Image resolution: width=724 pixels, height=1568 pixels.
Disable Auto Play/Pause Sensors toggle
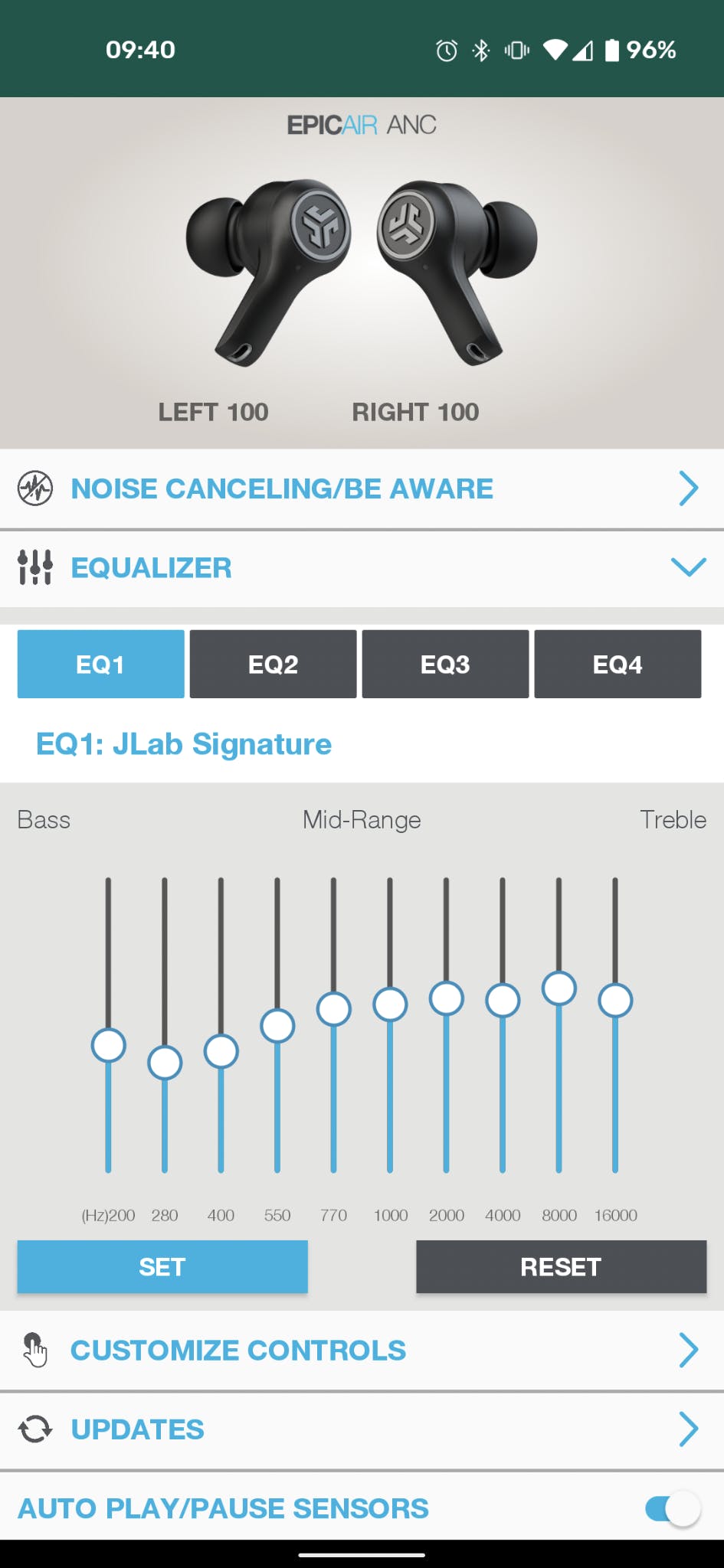point(673,1508)
